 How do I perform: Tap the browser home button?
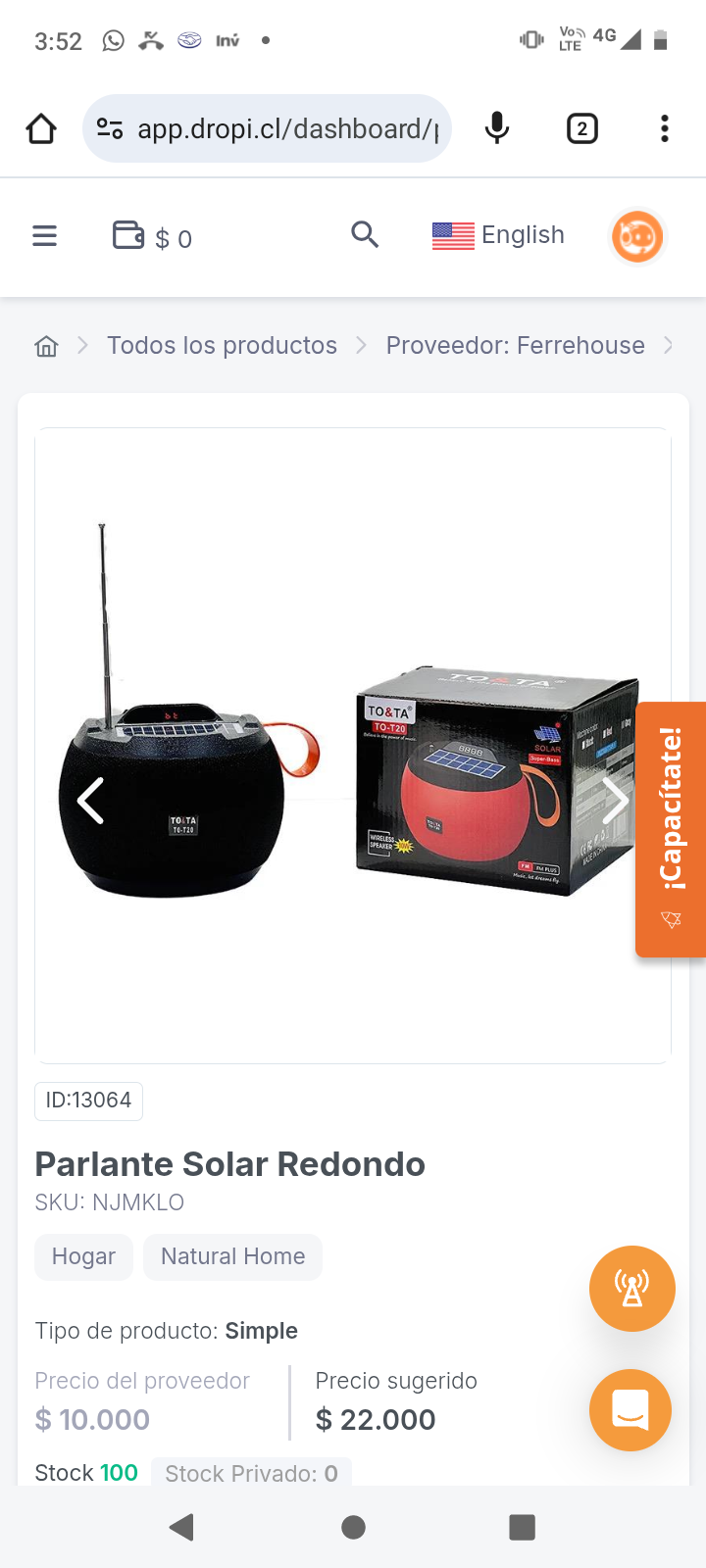tap(41, 128)
